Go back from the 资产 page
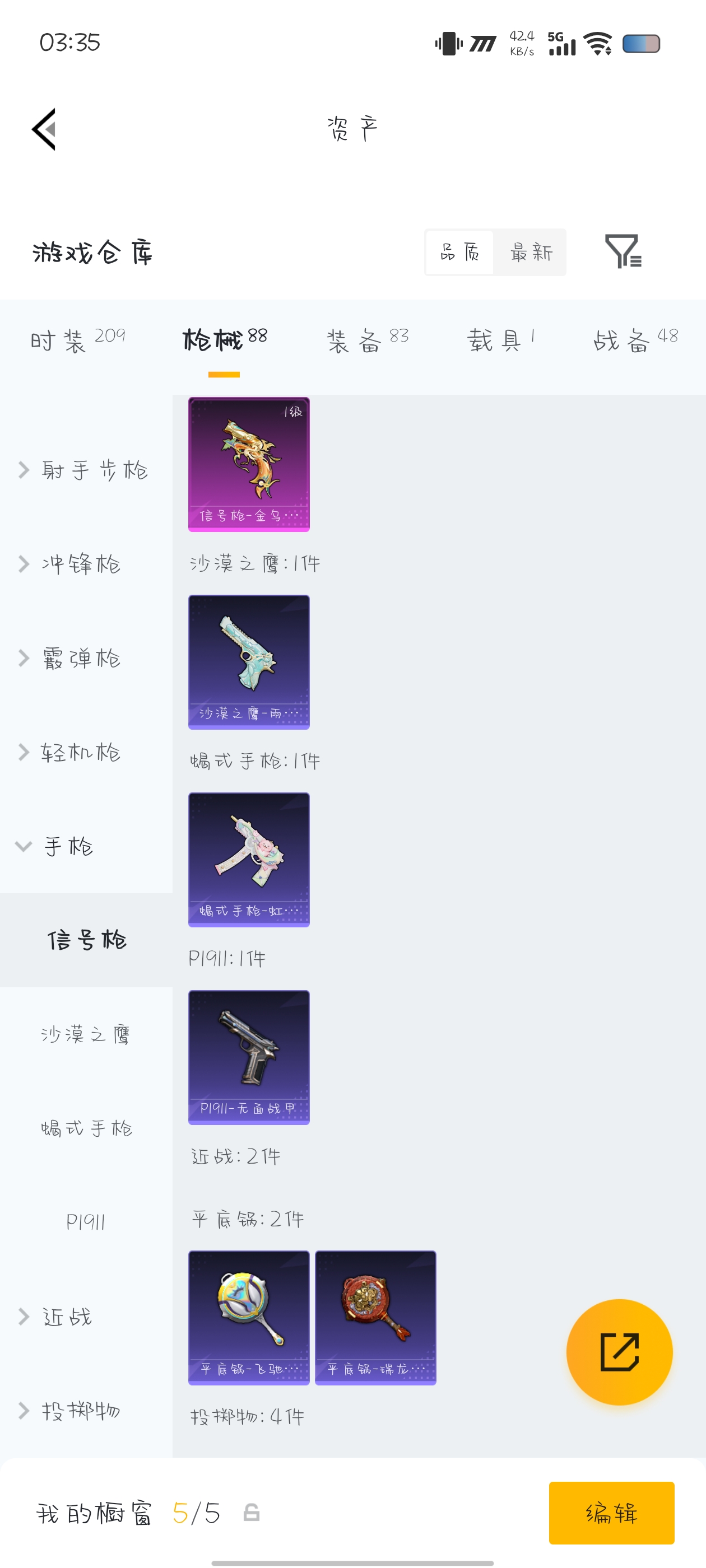This screenshot has width=706, height=1568. [x=44, y=129]
